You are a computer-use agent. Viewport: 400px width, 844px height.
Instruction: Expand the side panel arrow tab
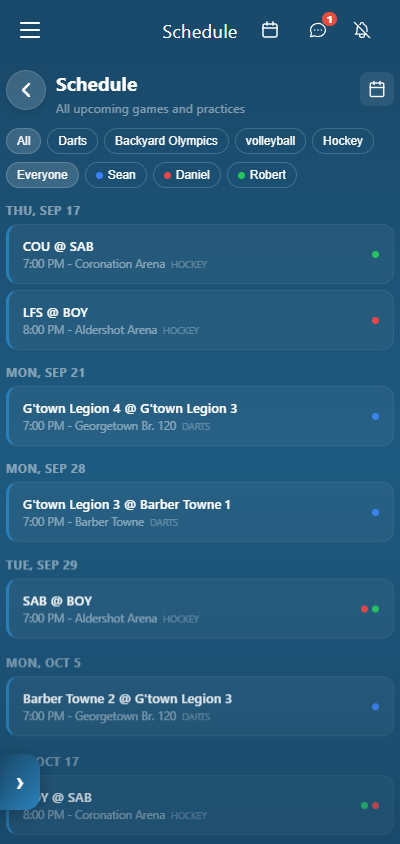20,783
